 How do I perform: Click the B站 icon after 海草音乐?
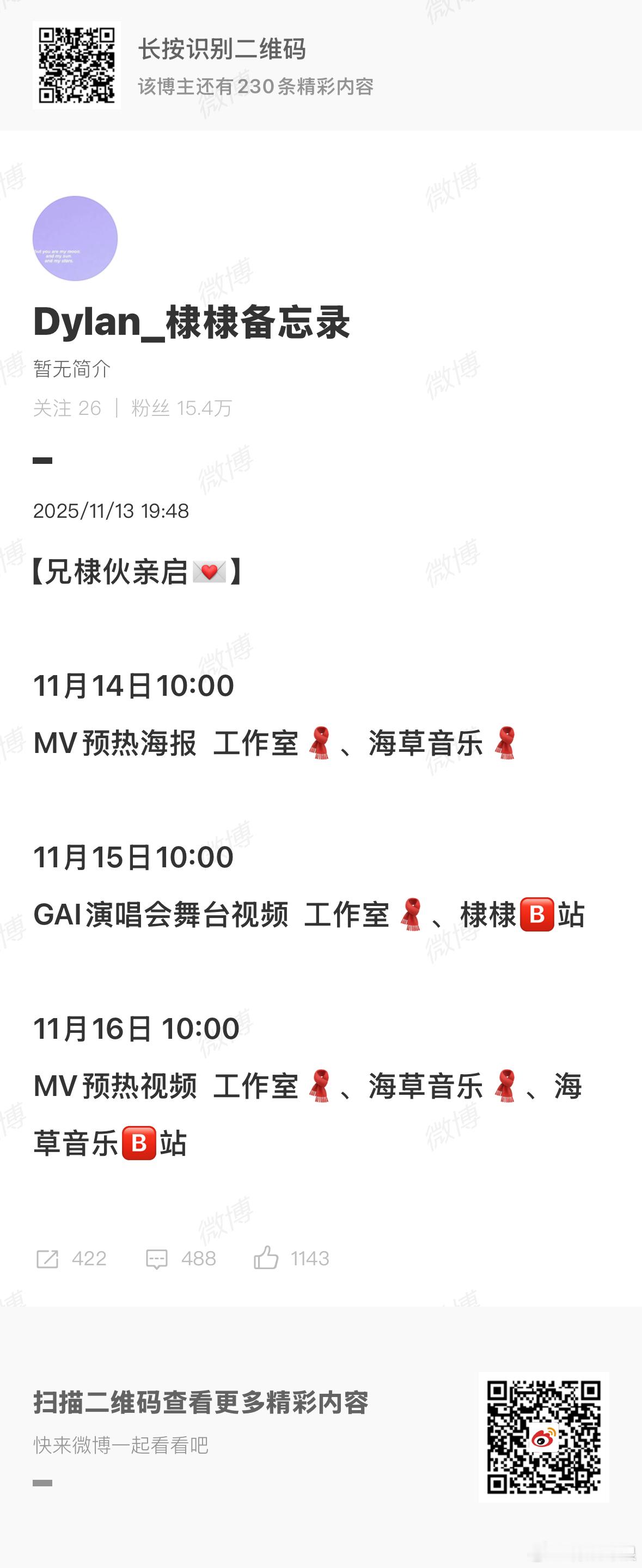pos(139,1144)
